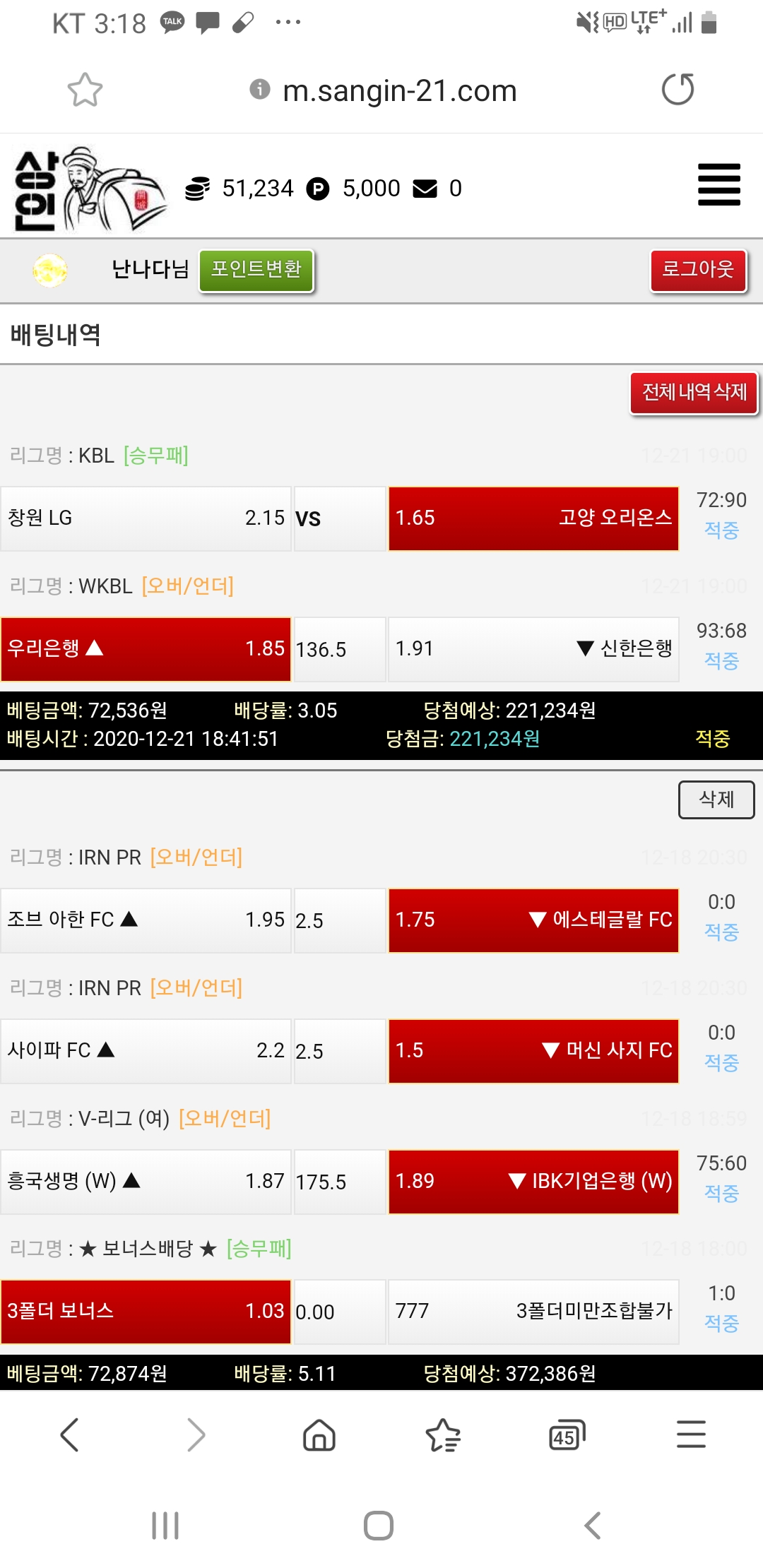
Task: Reload the page
Action: coord(678,90)
